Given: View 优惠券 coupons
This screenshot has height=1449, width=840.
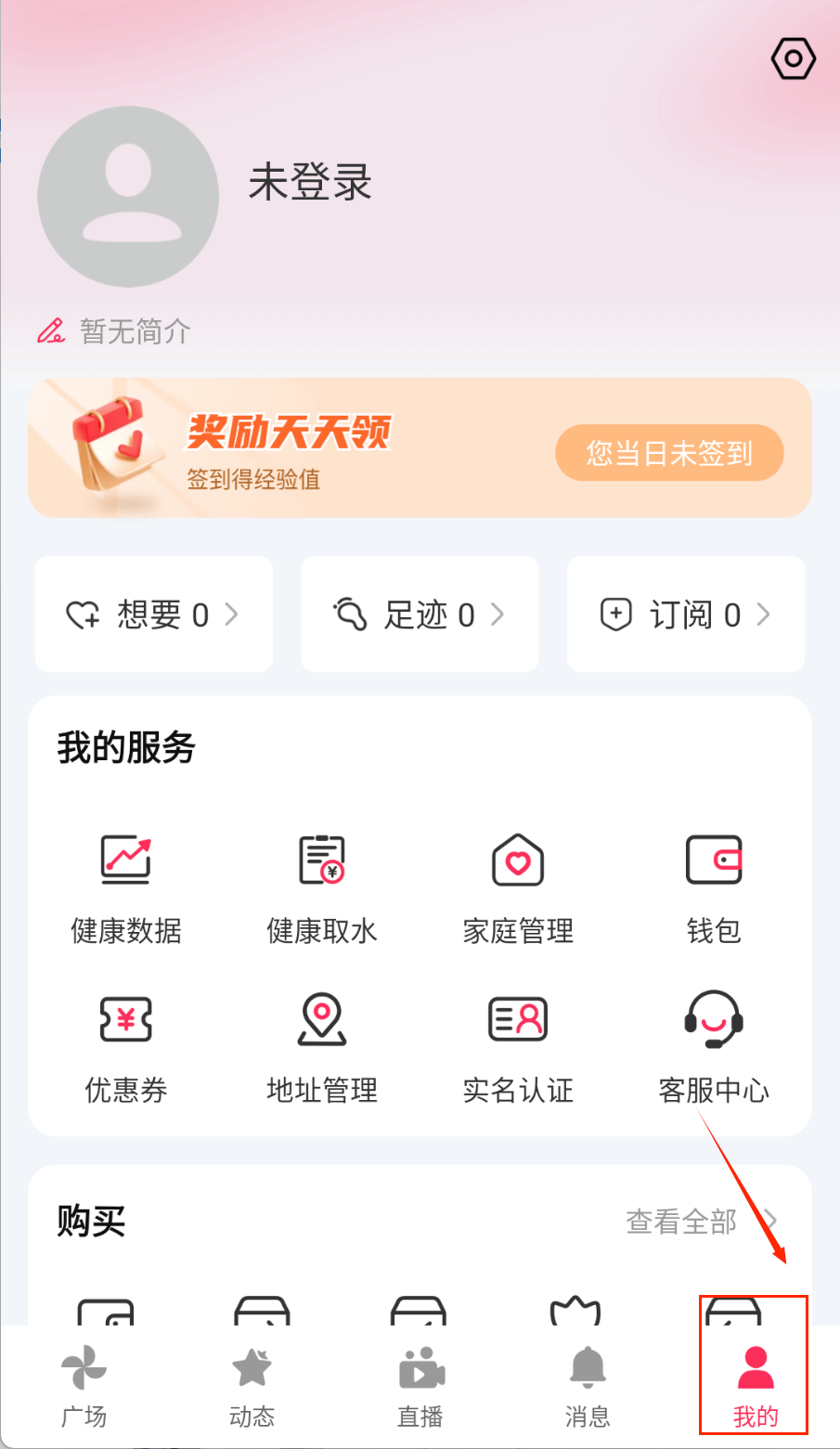Looking at the screenshot, I should click(126, 1047).
